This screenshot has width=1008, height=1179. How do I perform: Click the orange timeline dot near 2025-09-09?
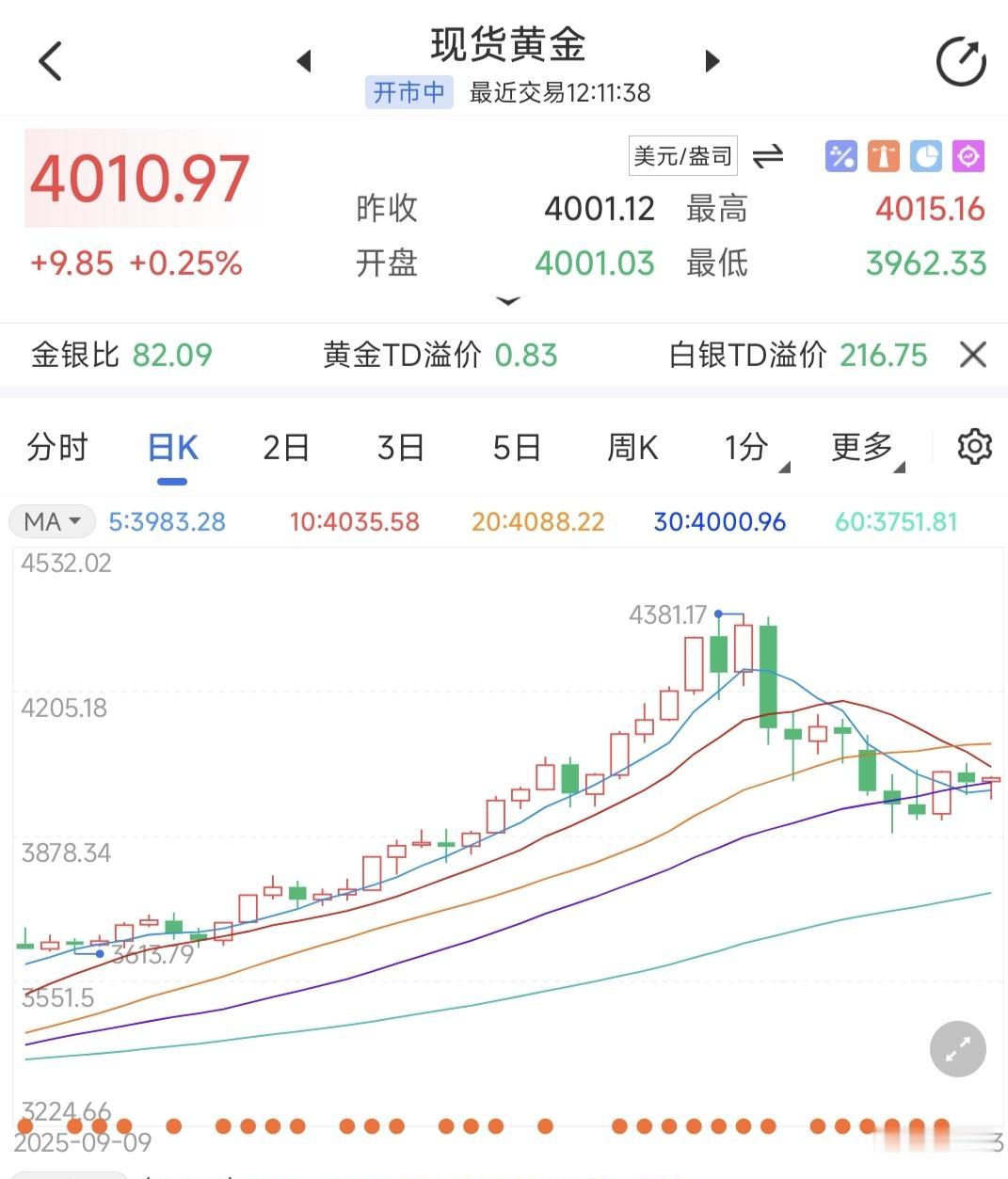coord(24,1125)
